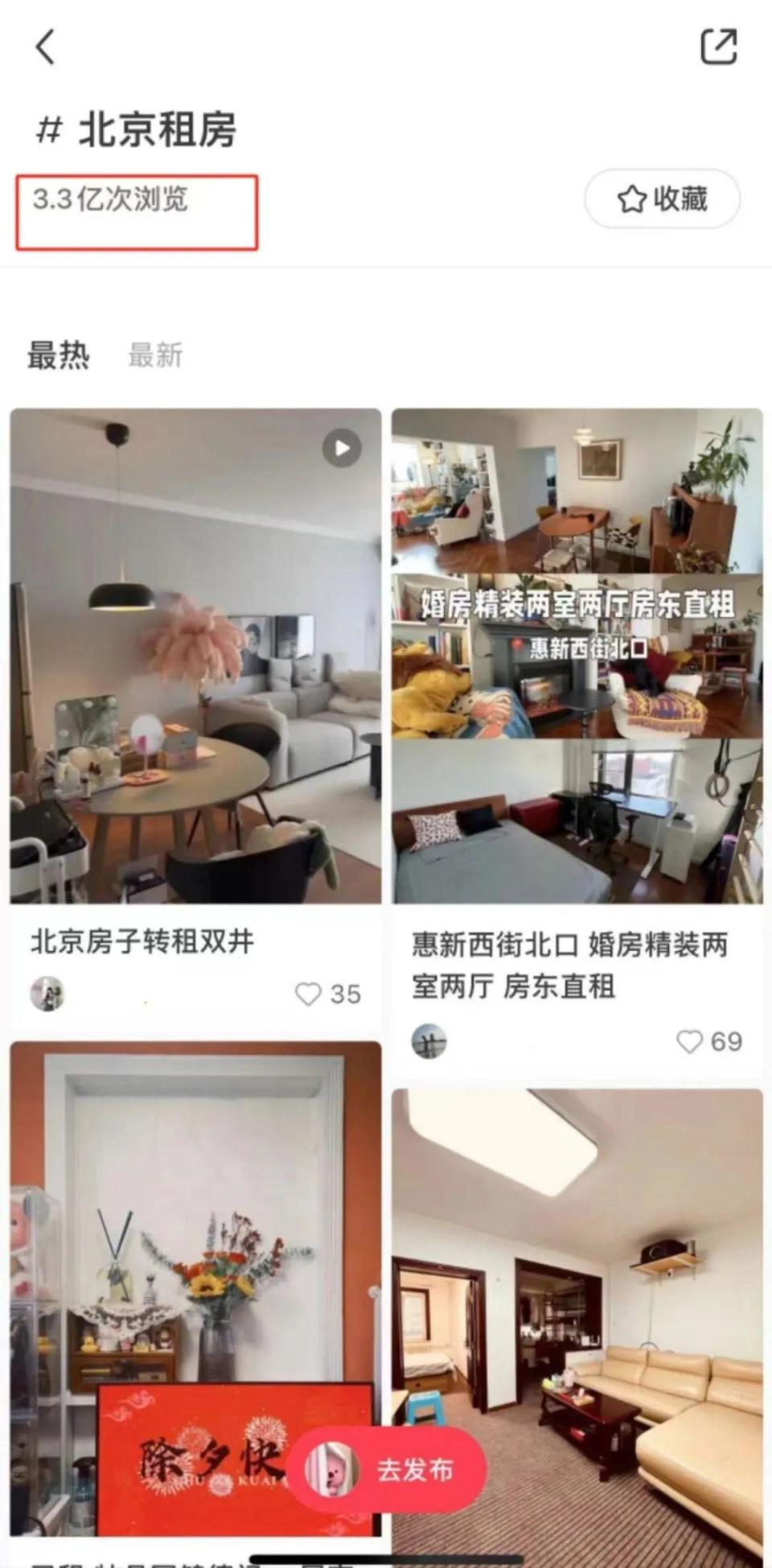Image resolution: width=772 pixels, height=1568 pixels.
Task: Click the 北京租房 topic title
Action: point(157,127)
